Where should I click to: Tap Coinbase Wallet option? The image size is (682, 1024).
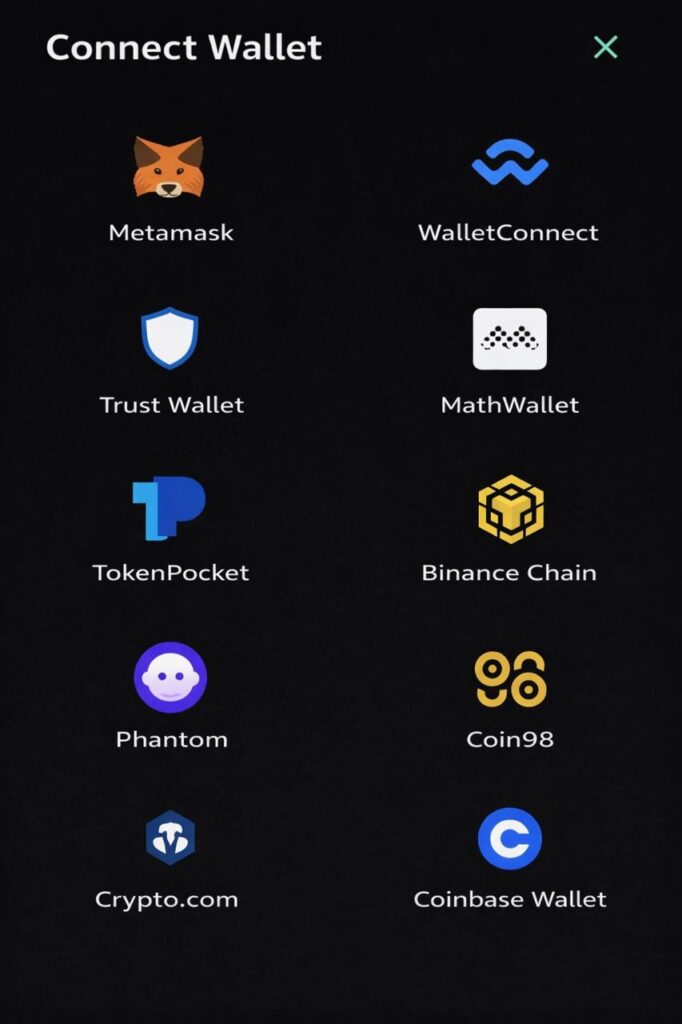[509, 838]
